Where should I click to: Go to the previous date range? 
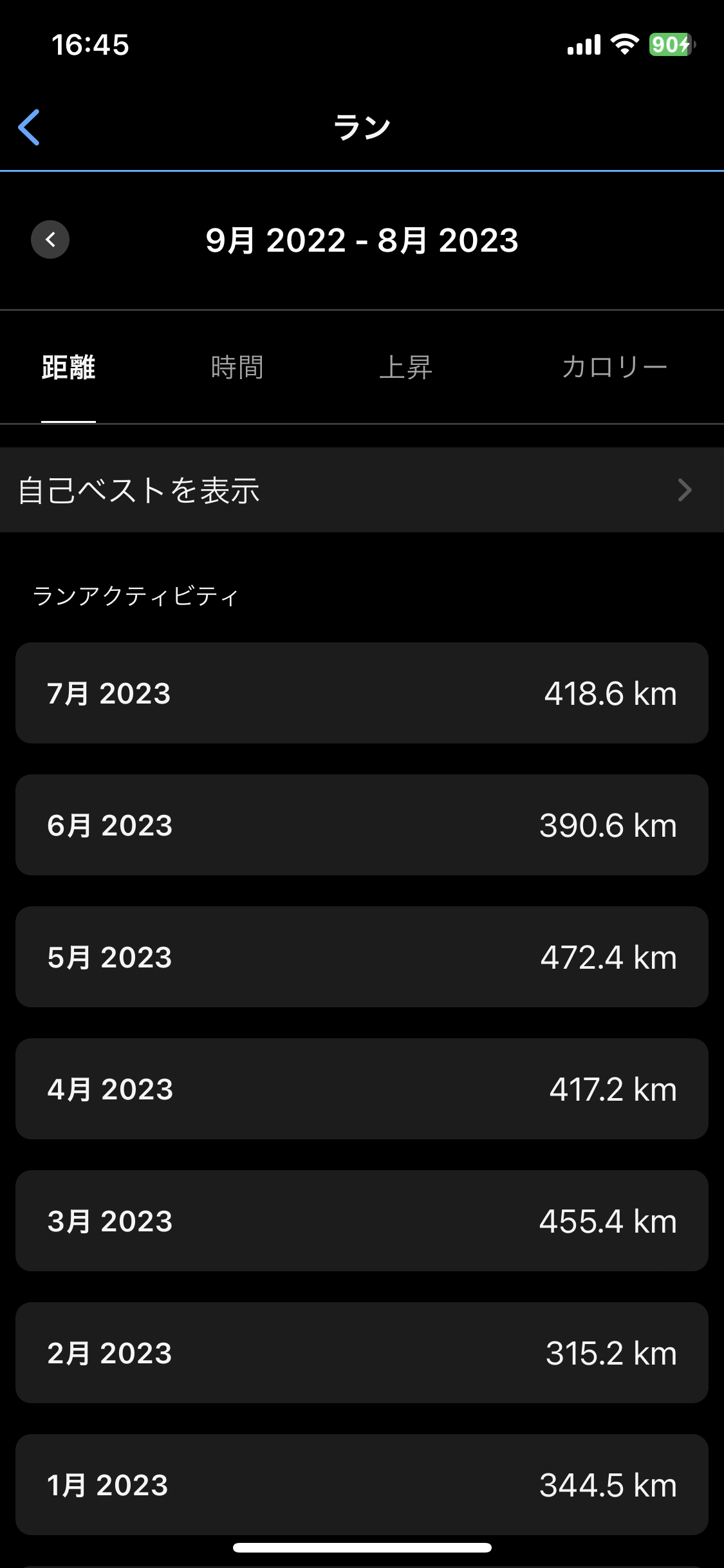click(50, 240)
